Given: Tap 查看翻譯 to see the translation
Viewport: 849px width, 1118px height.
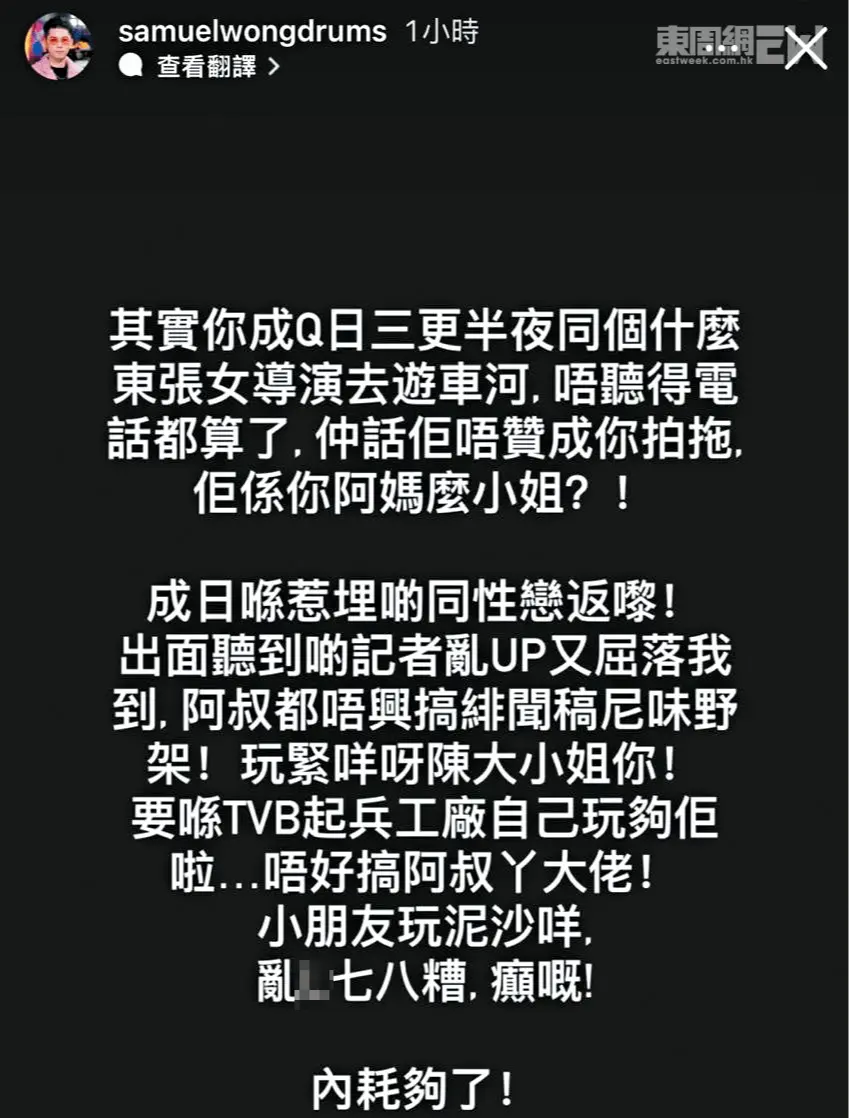Looking at the screenshot, I should point(206,67).
